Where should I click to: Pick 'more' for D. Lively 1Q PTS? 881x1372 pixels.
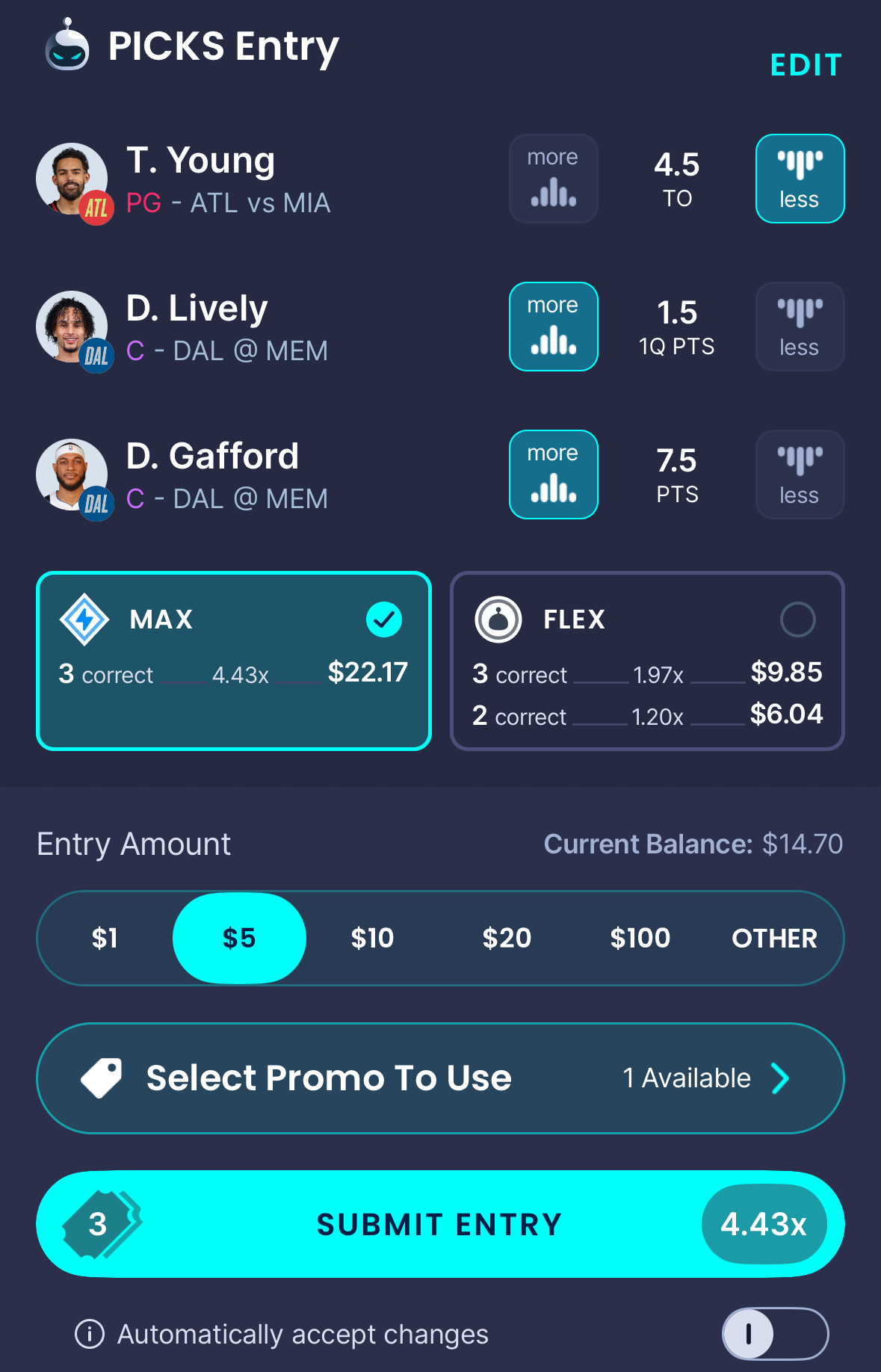[553, 327]
